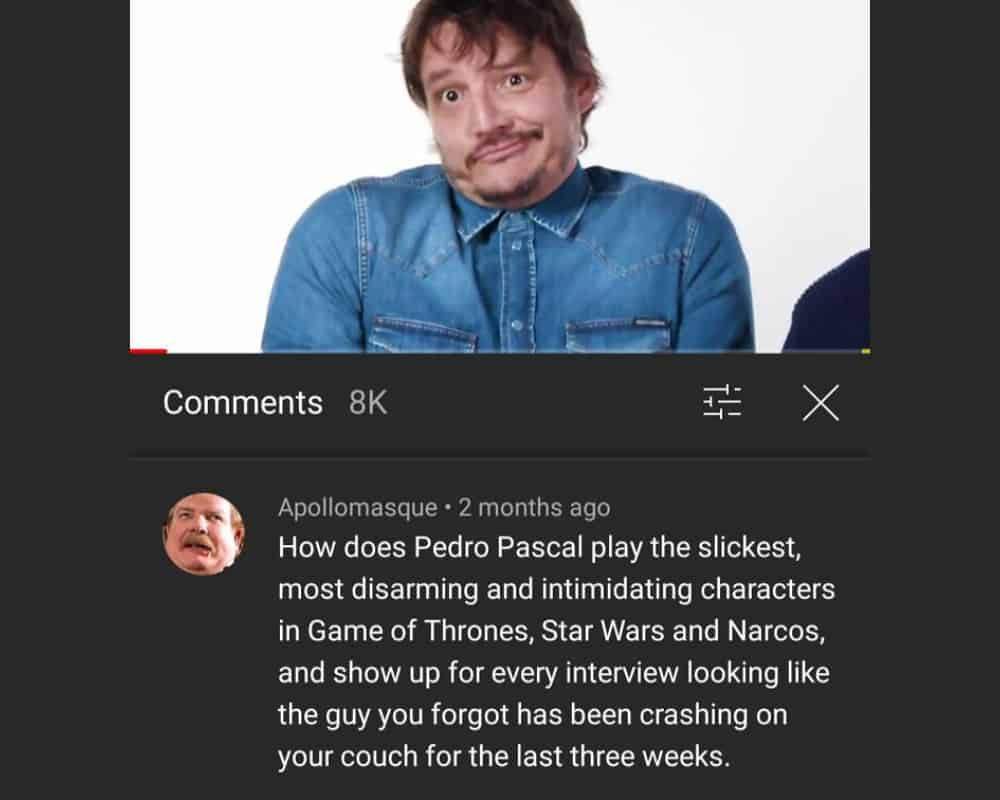Close the comments panel

click(820, 403)
